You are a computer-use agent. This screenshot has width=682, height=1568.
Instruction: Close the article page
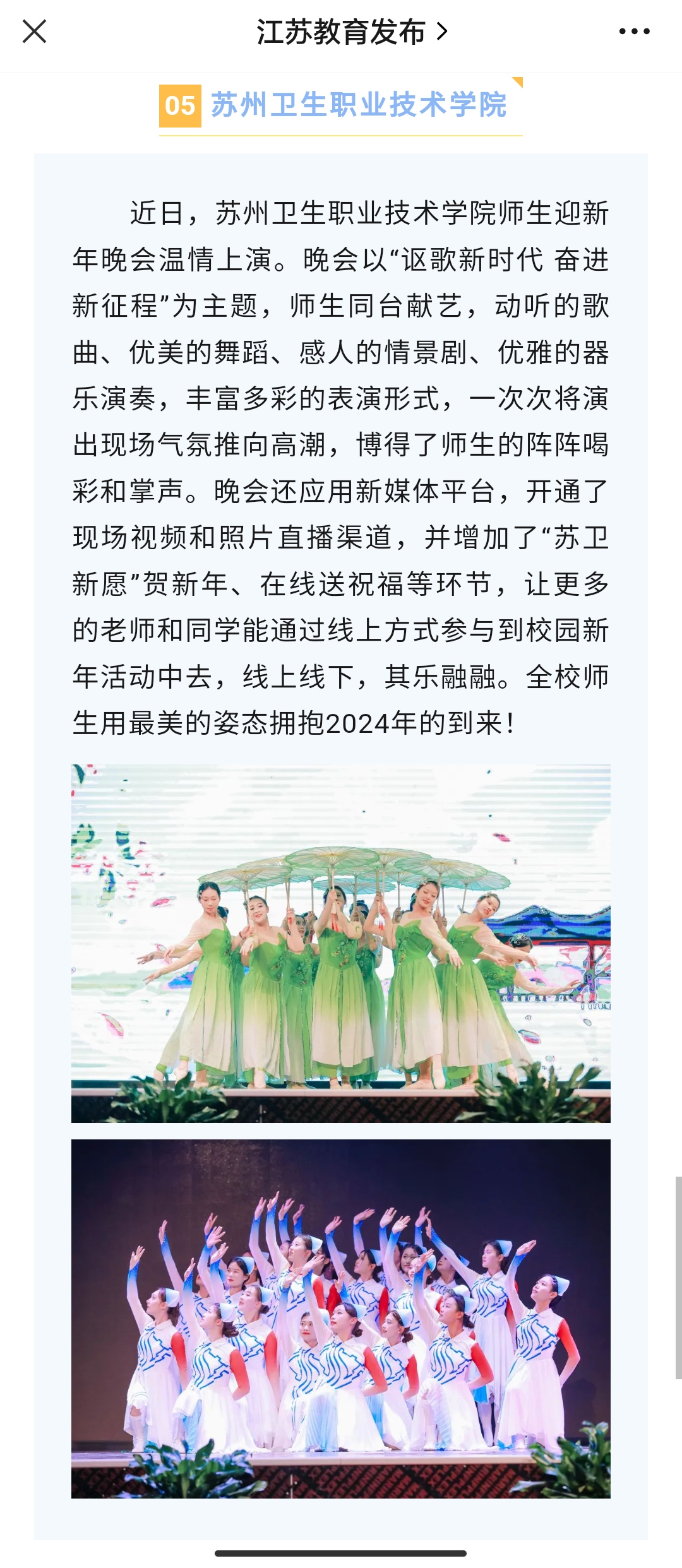pos(34,31)
